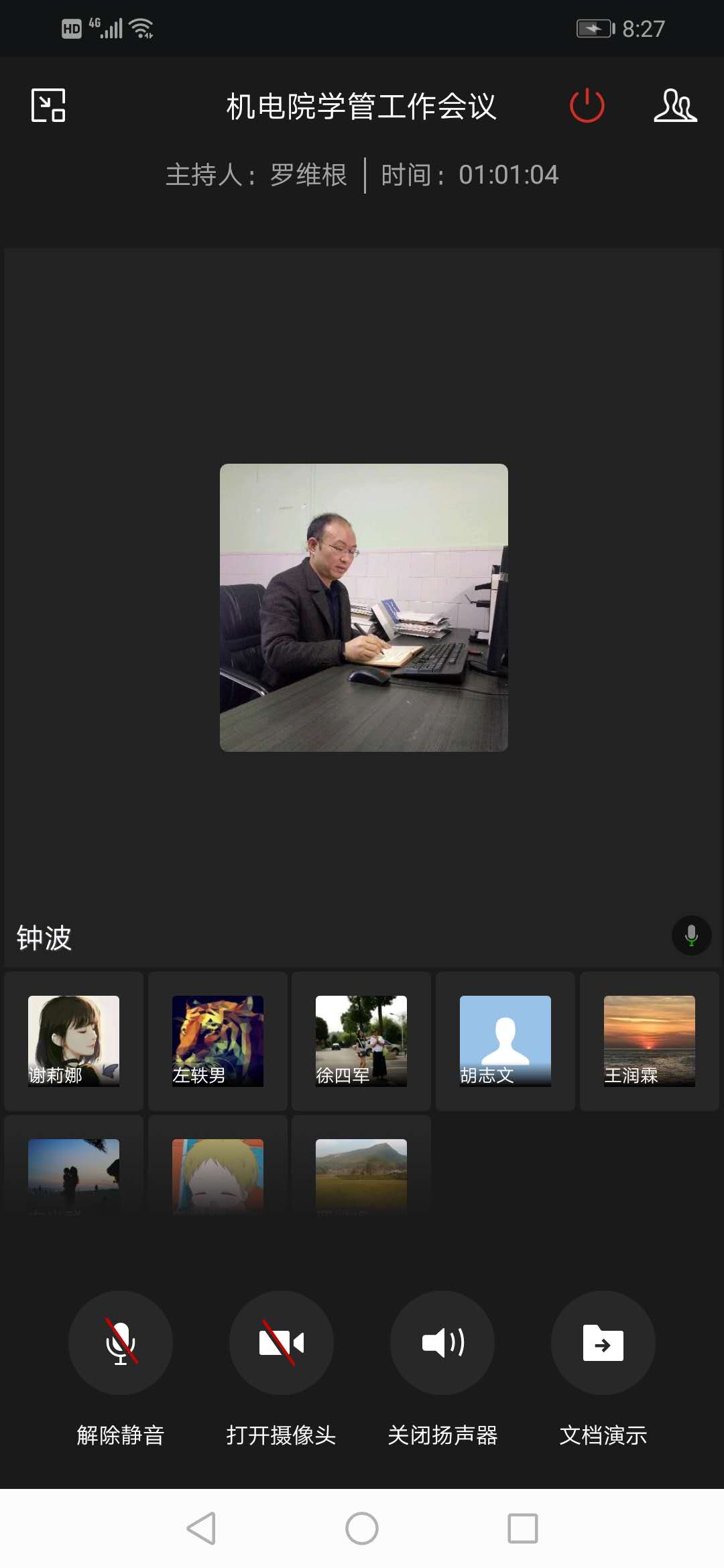This screenshot has height=1568, width=724.
Task: Select participant 谢莉娜's tile
Action: (74, 1041)
